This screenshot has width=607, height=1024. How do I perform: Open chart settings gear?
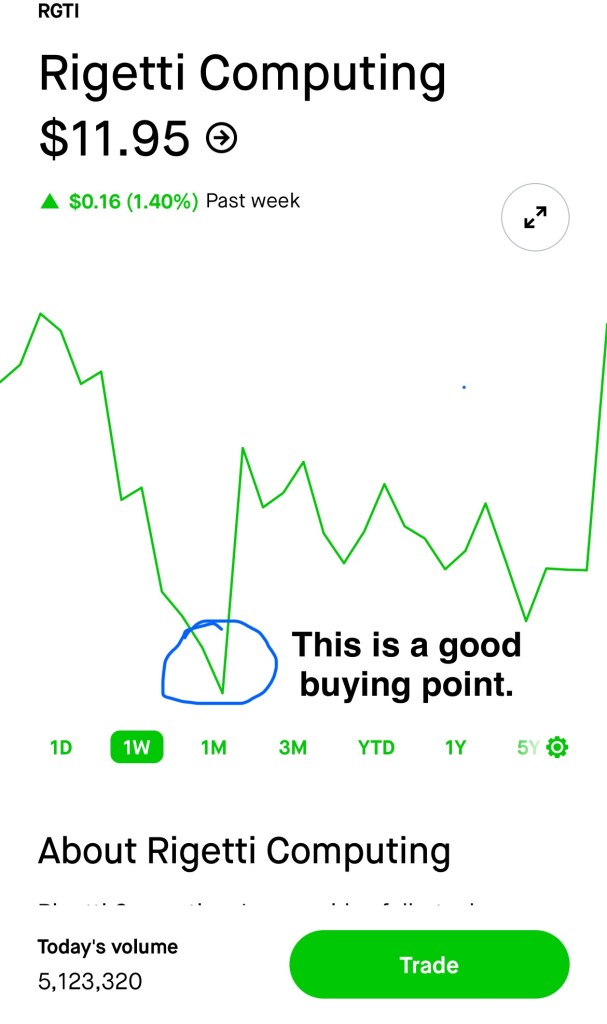(557, 747)
